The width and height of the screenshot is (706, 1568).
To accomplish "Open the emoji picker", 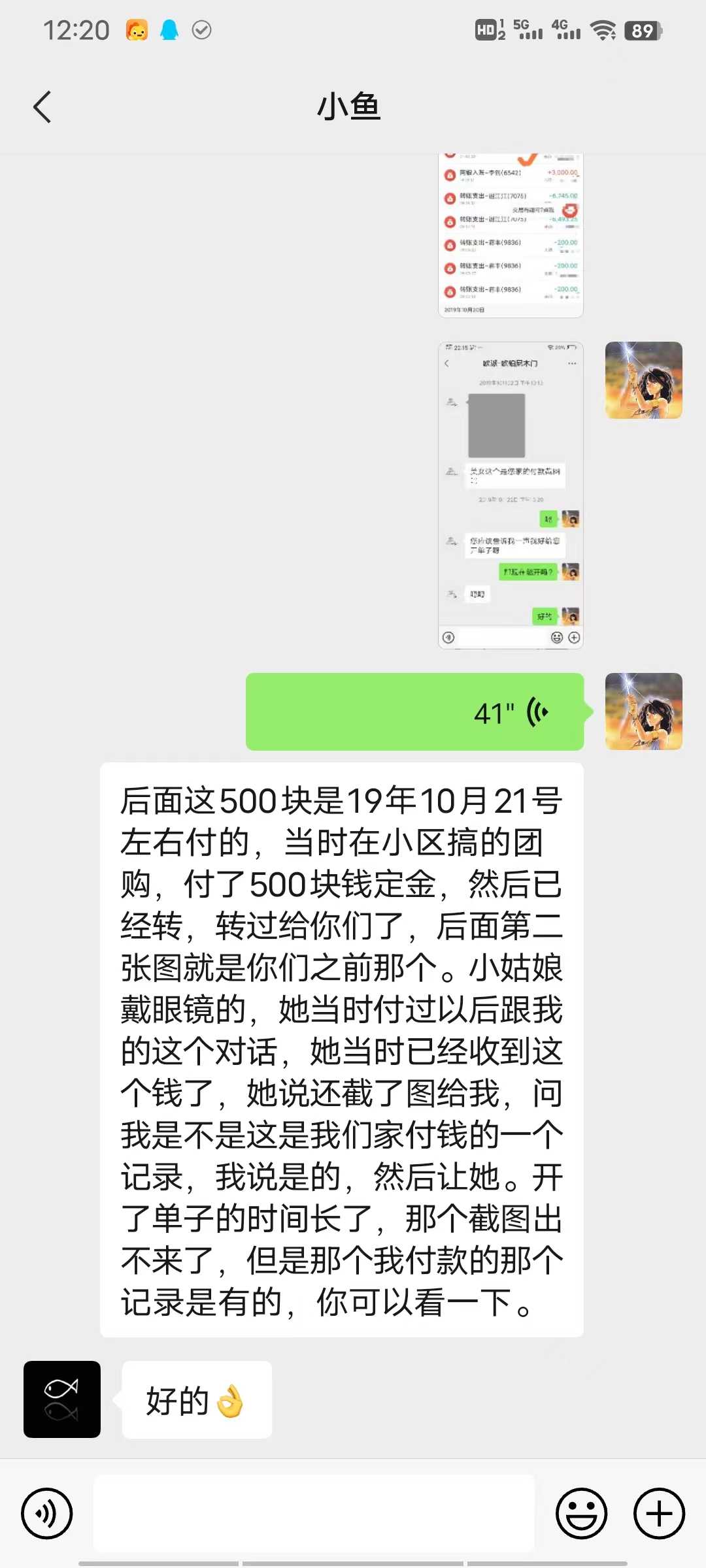I will [581, 1513].
